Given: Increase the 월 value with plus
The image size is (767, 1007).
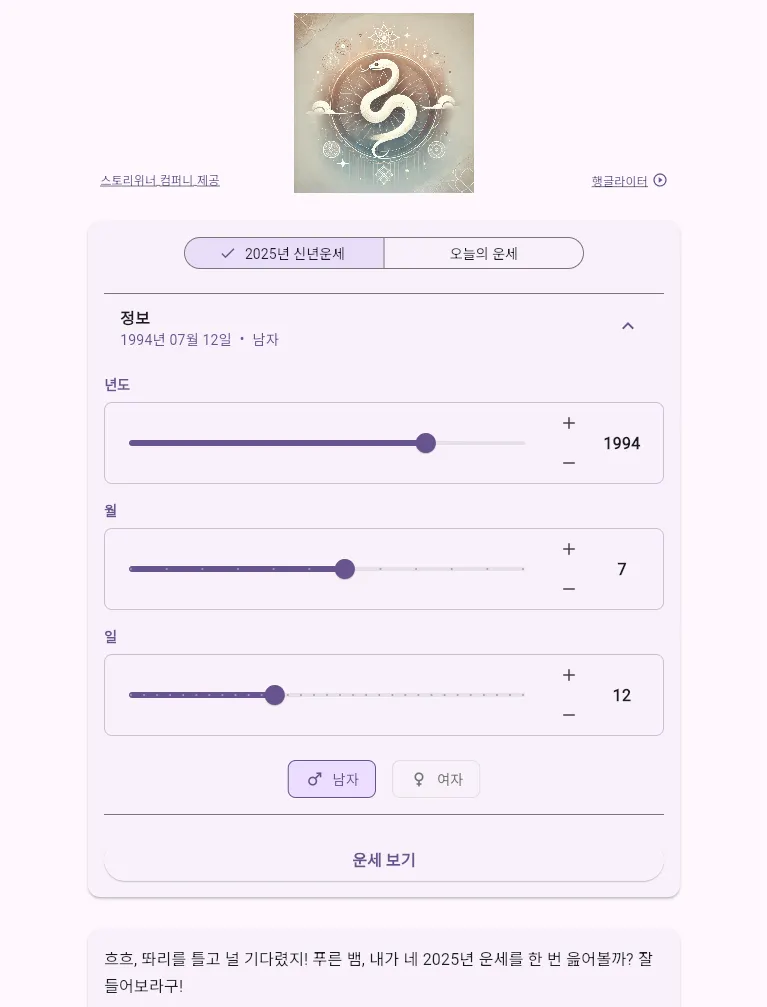Looking at the screenshot, I should point(569,549).
